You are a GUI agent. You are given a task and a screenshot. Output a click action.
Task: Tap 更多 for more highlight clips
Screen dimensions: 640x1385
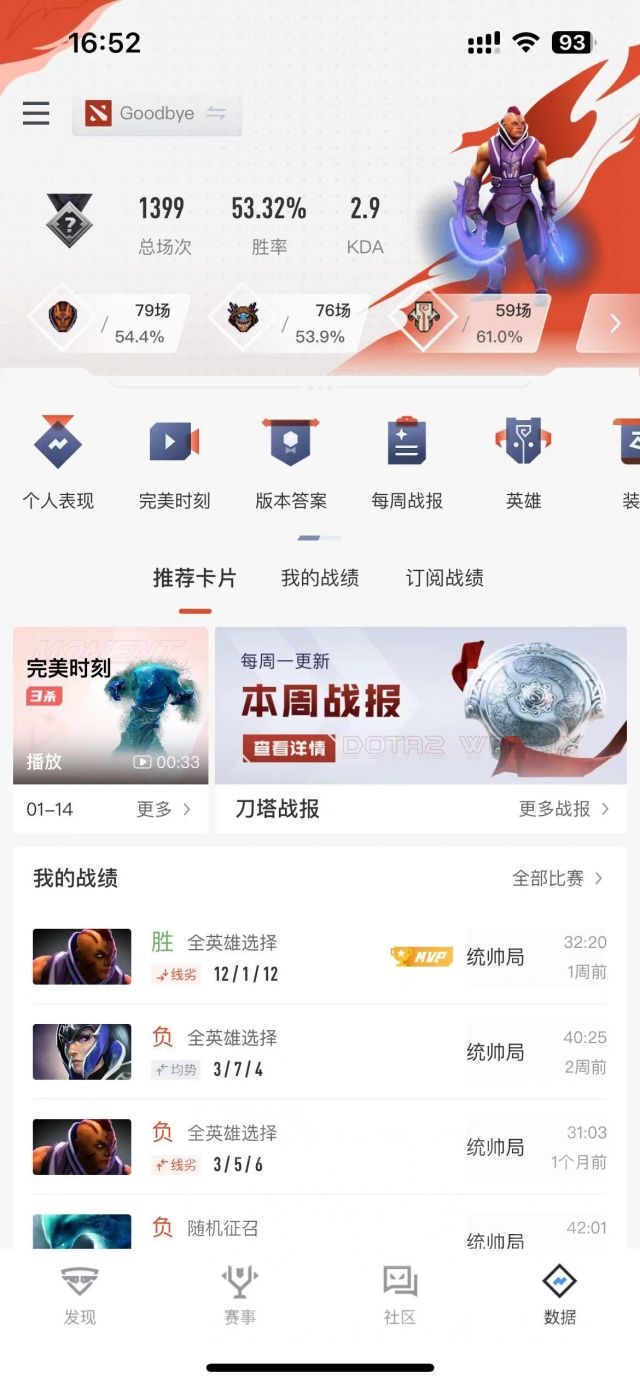click(163, 809)
